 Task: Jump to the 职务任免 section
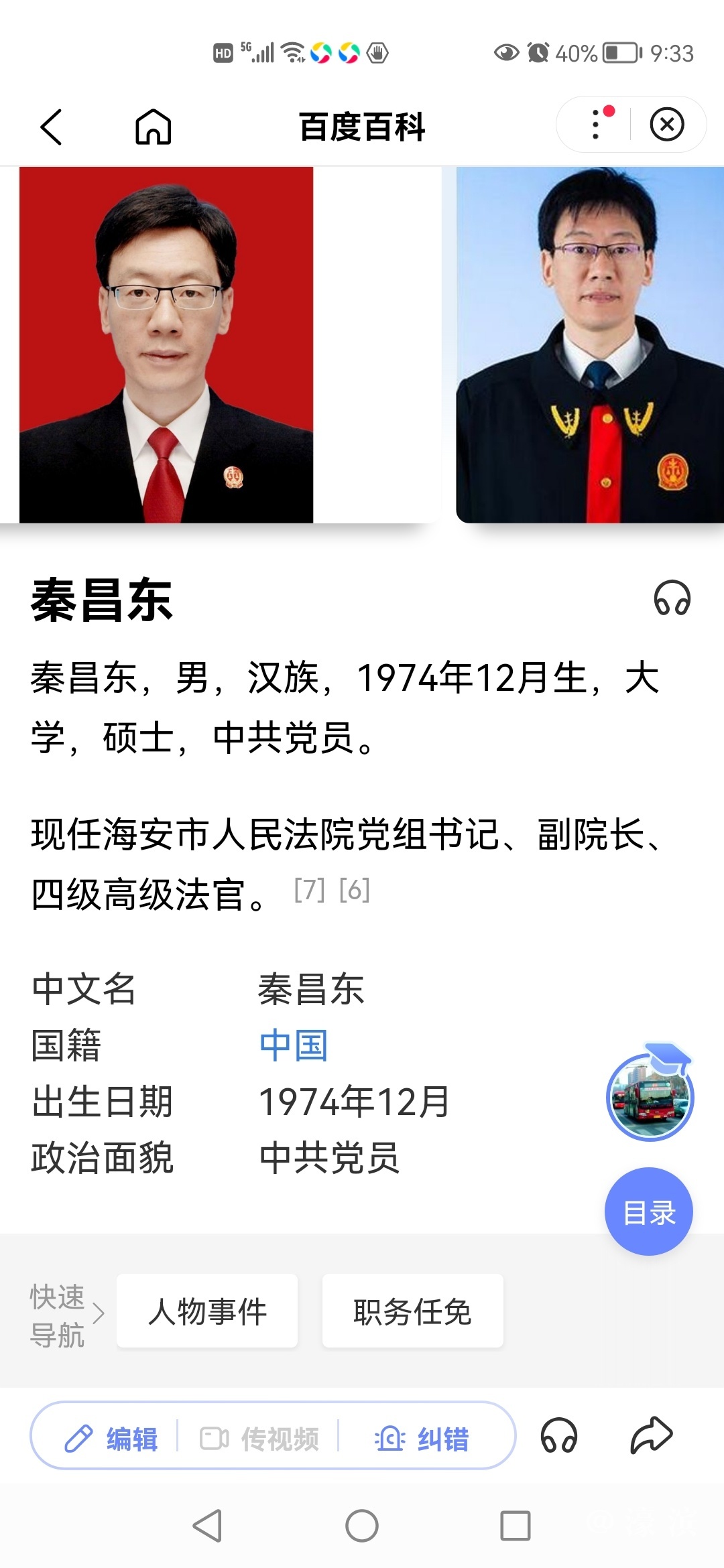(412, 1311)
